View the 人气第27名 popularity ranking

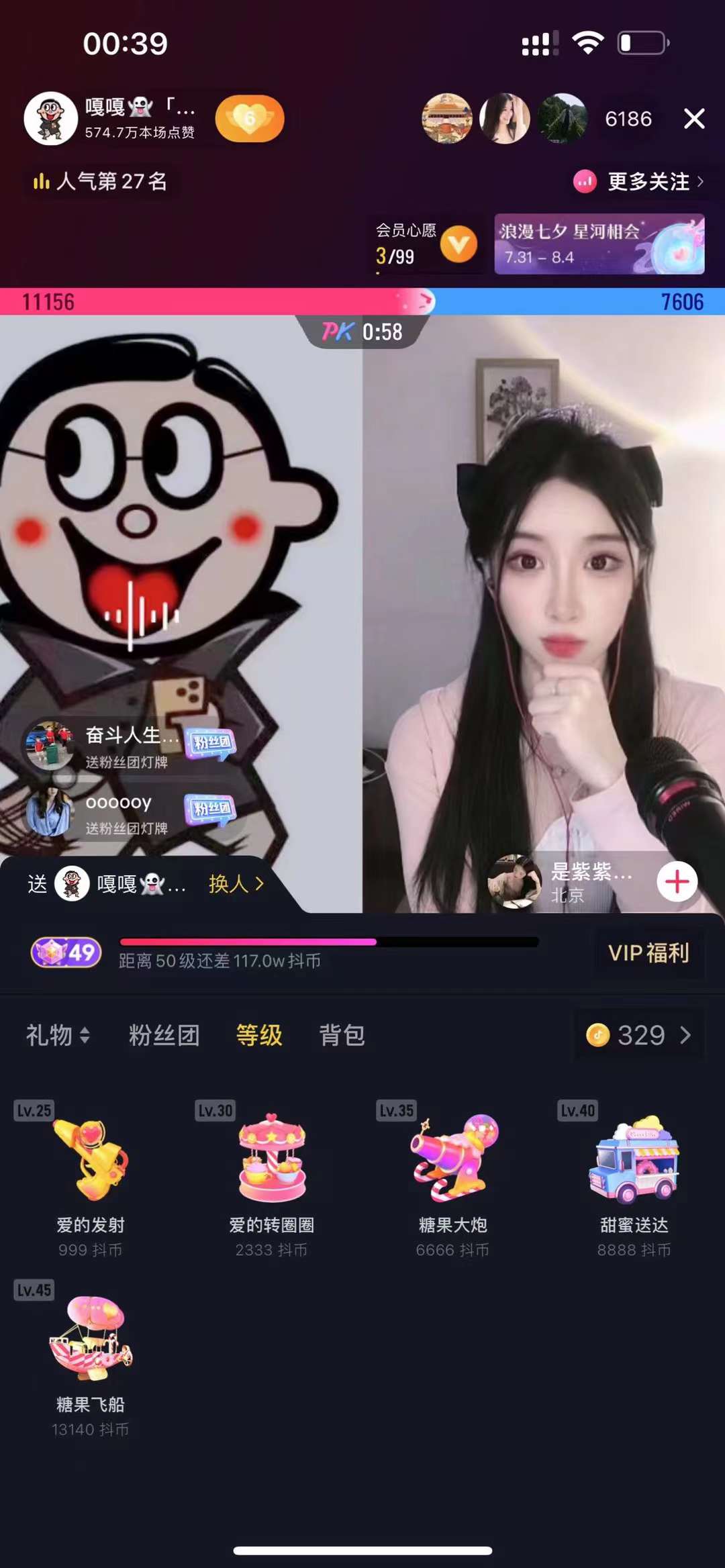[101, 181]
